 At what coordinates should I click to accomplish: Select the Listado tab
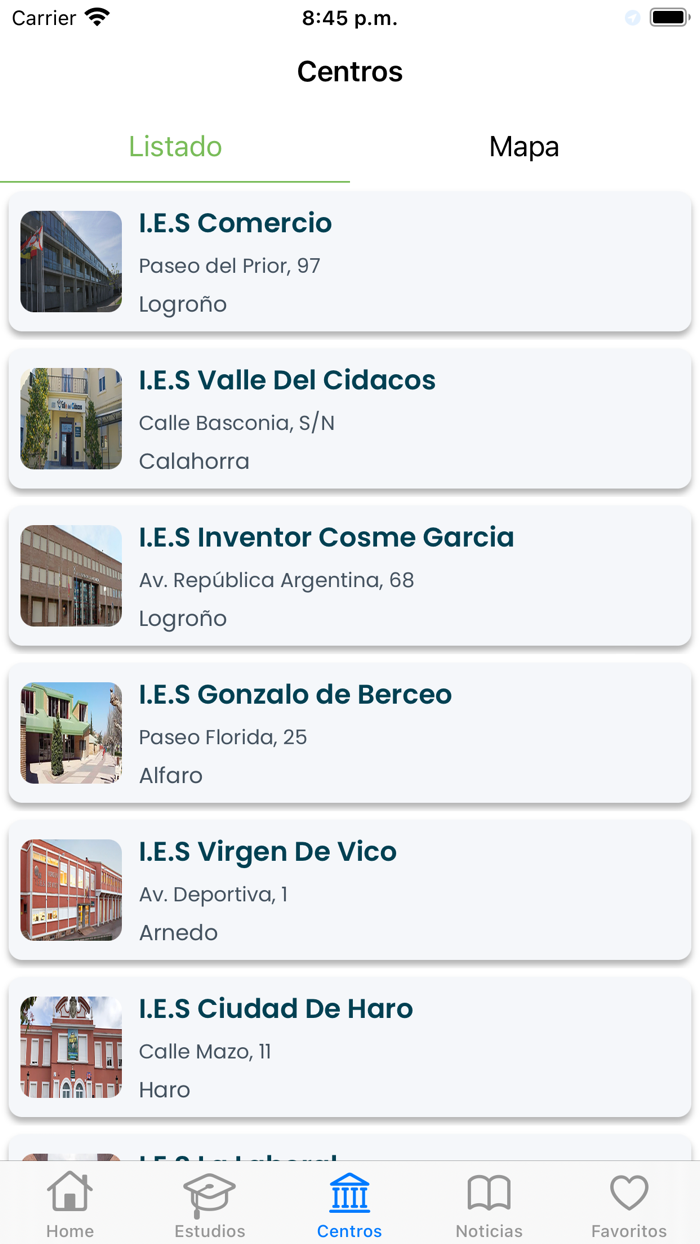pyautogui.click(x=175, y=147)
